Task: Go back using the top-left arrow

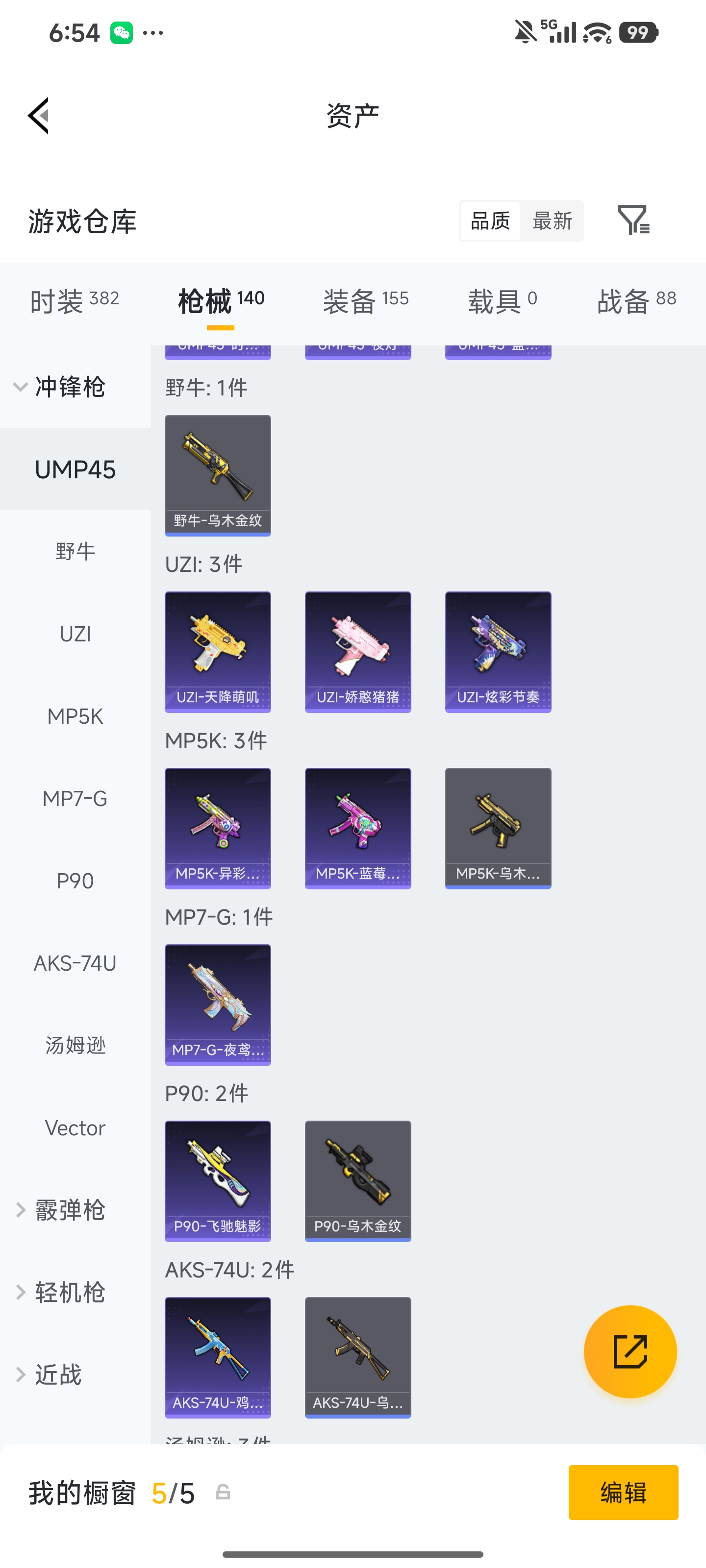Action: click(38, 115)
